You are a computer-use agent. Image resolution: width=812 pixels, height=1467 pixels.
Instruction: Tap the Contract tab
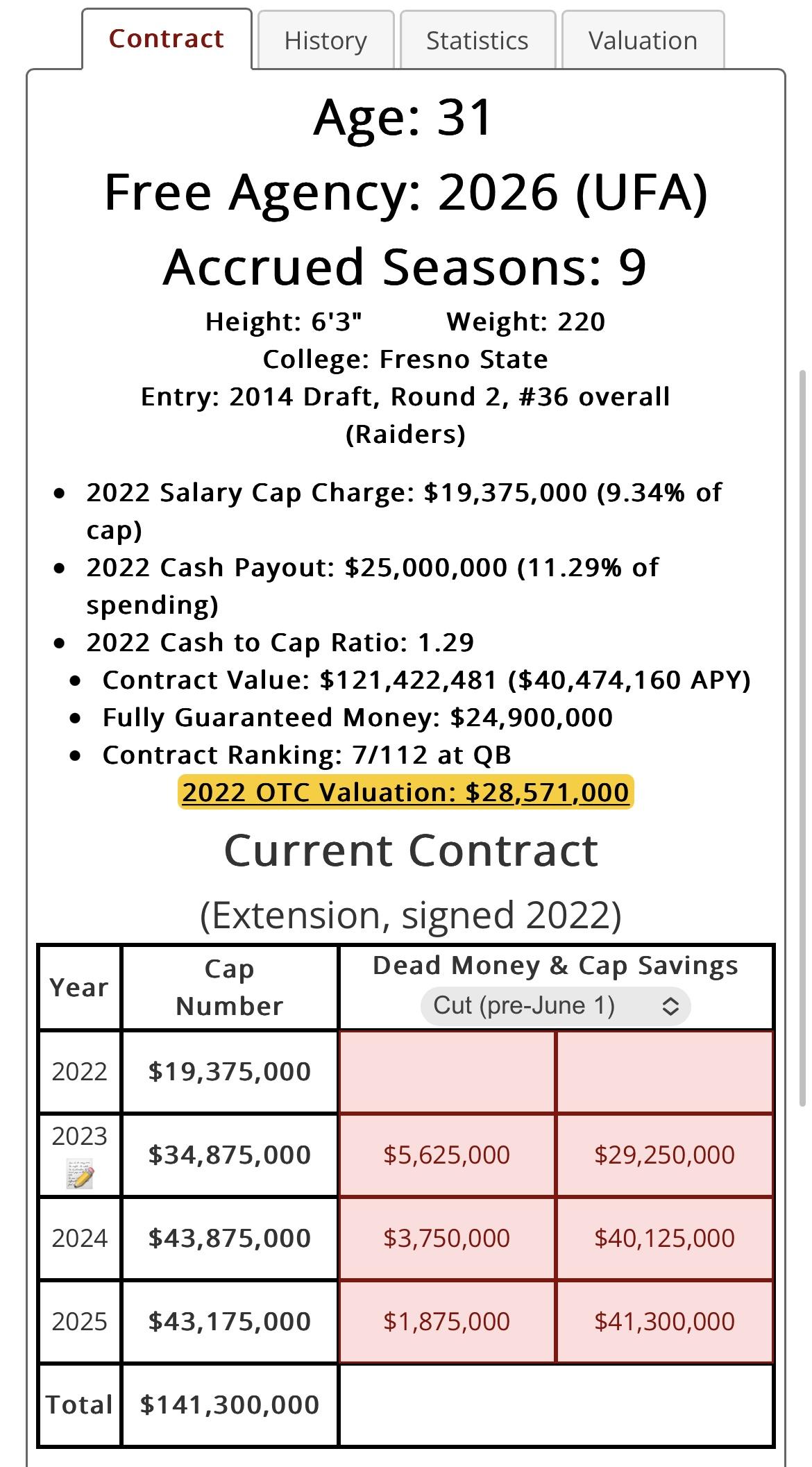tap(167, 39)
